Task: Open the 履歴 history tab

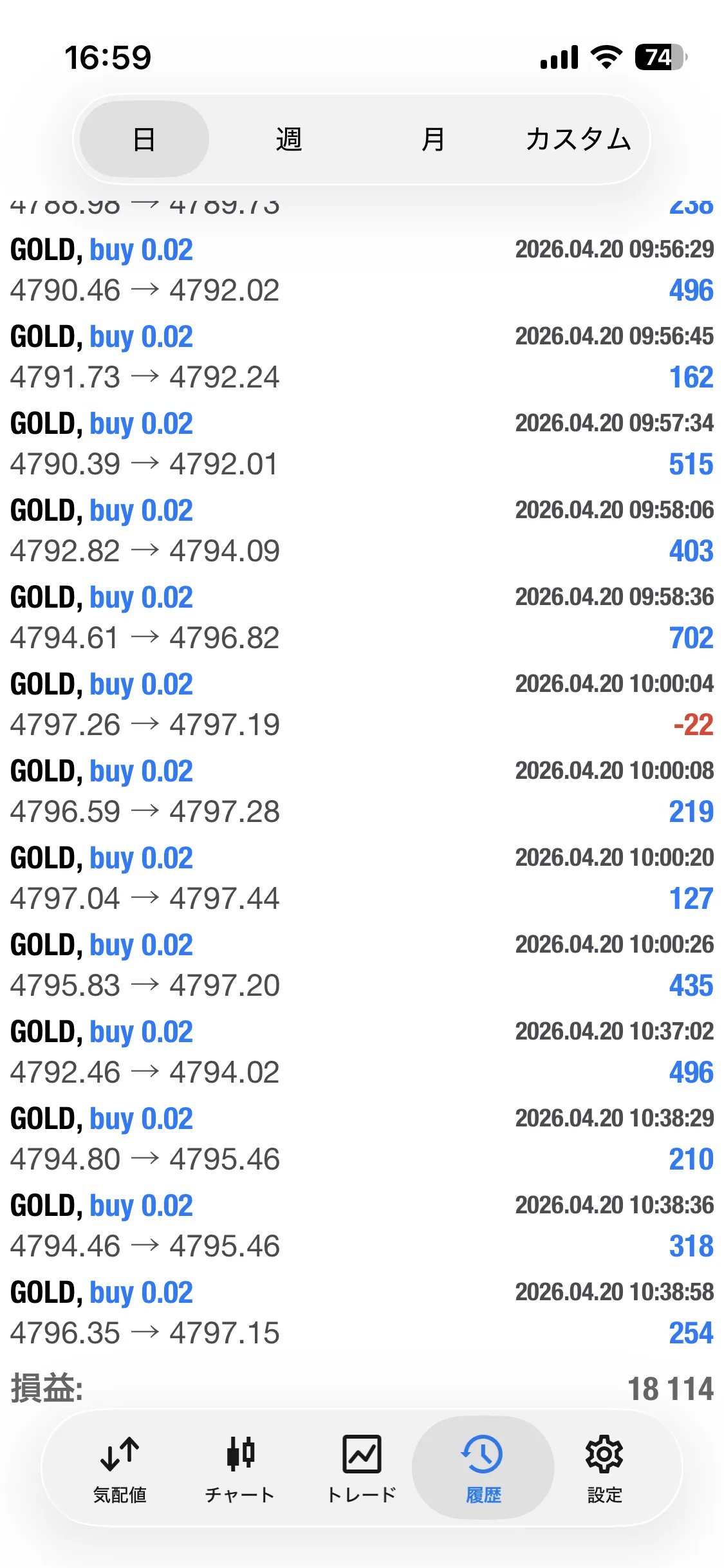Action: (483, 1468)
